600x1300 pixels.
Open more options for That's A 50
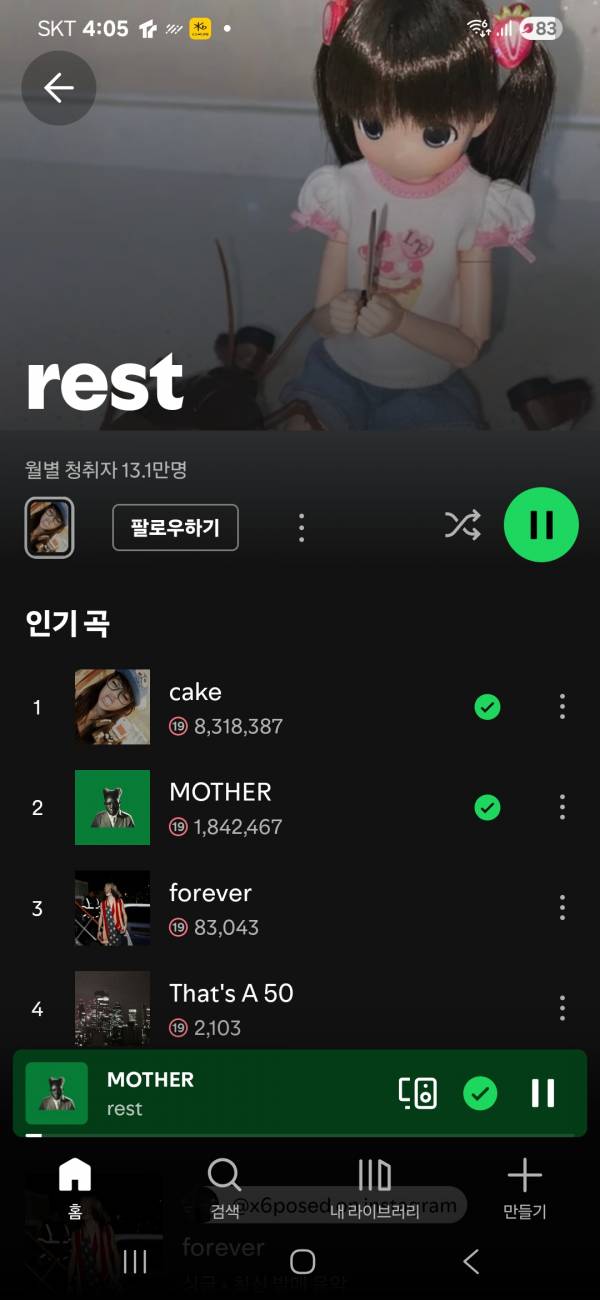562,1007
